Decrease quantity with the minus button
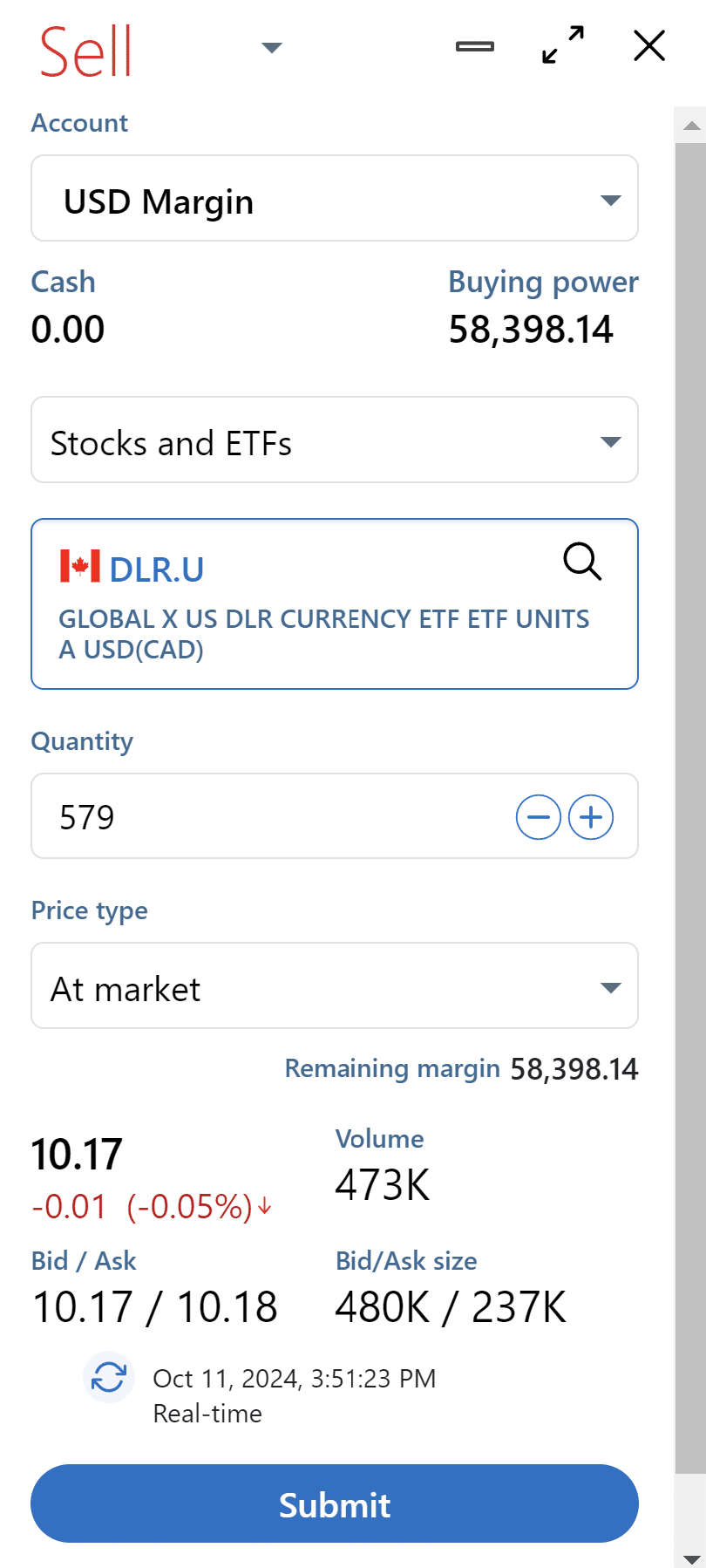 539,817
